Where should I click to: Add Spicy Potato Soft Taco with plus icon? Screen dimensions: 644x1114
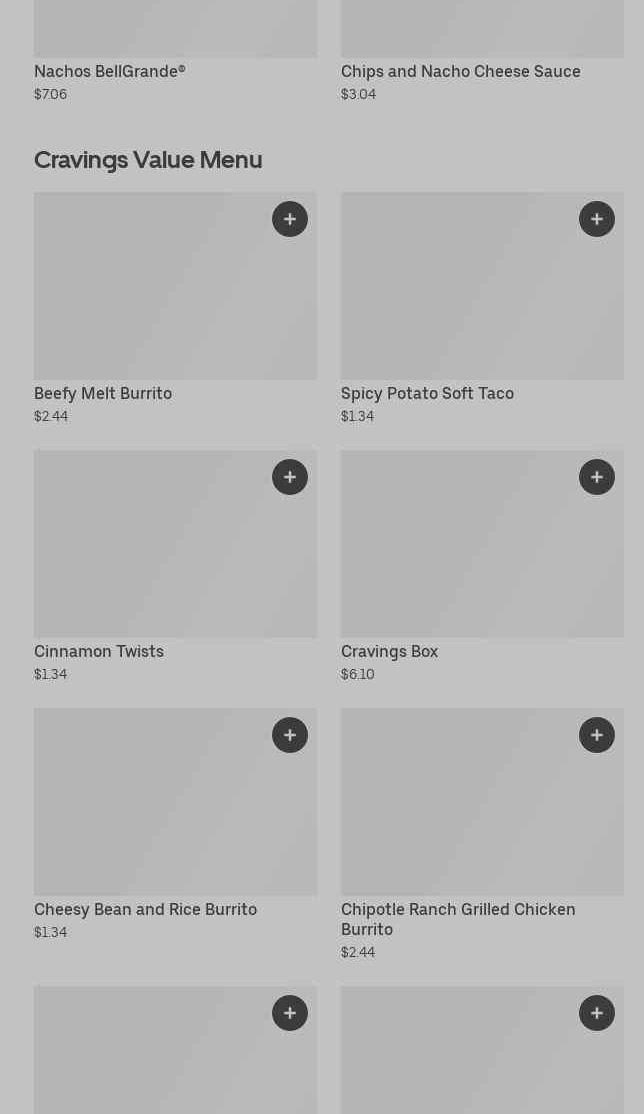597,219
